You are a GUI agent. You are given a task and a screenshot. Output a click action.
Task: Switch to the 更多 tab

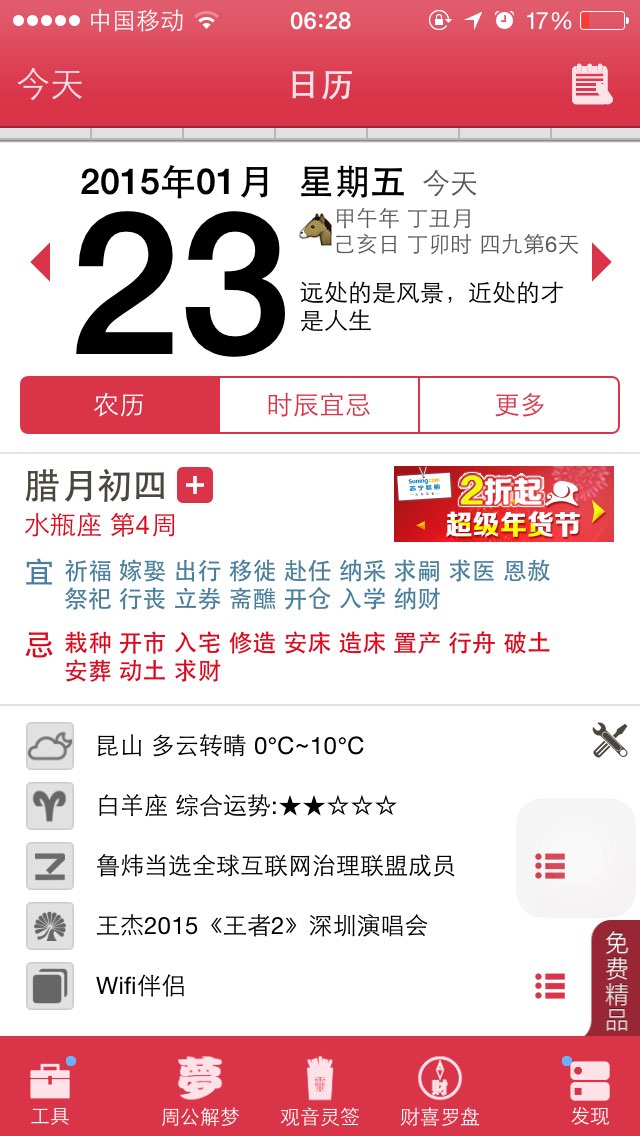tap(519, 405)
